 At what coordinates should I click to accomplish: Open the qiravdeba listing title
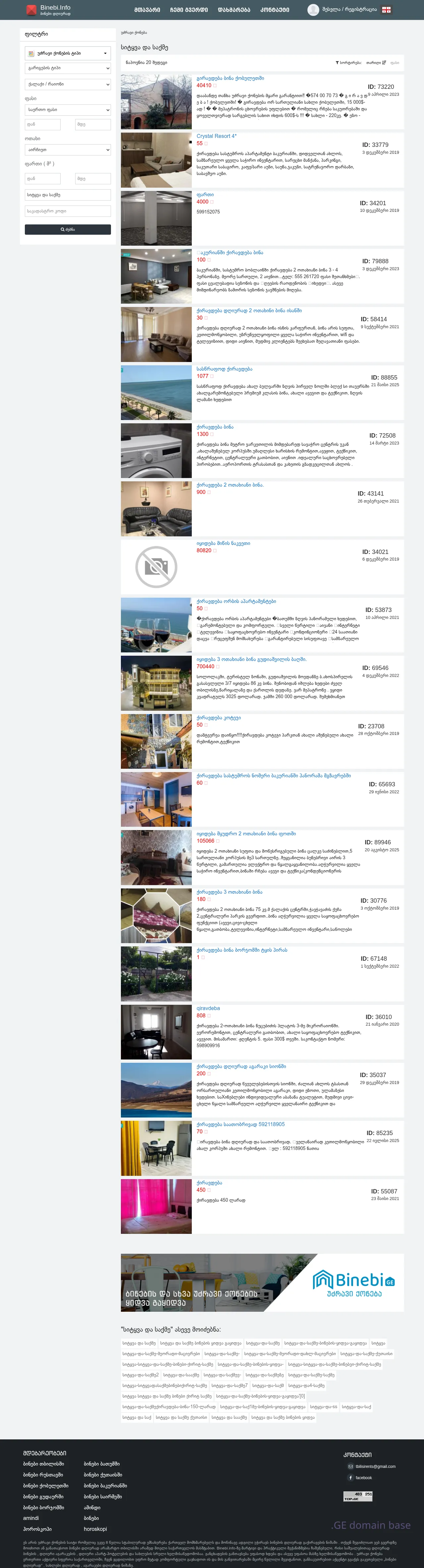[208, 1008]
